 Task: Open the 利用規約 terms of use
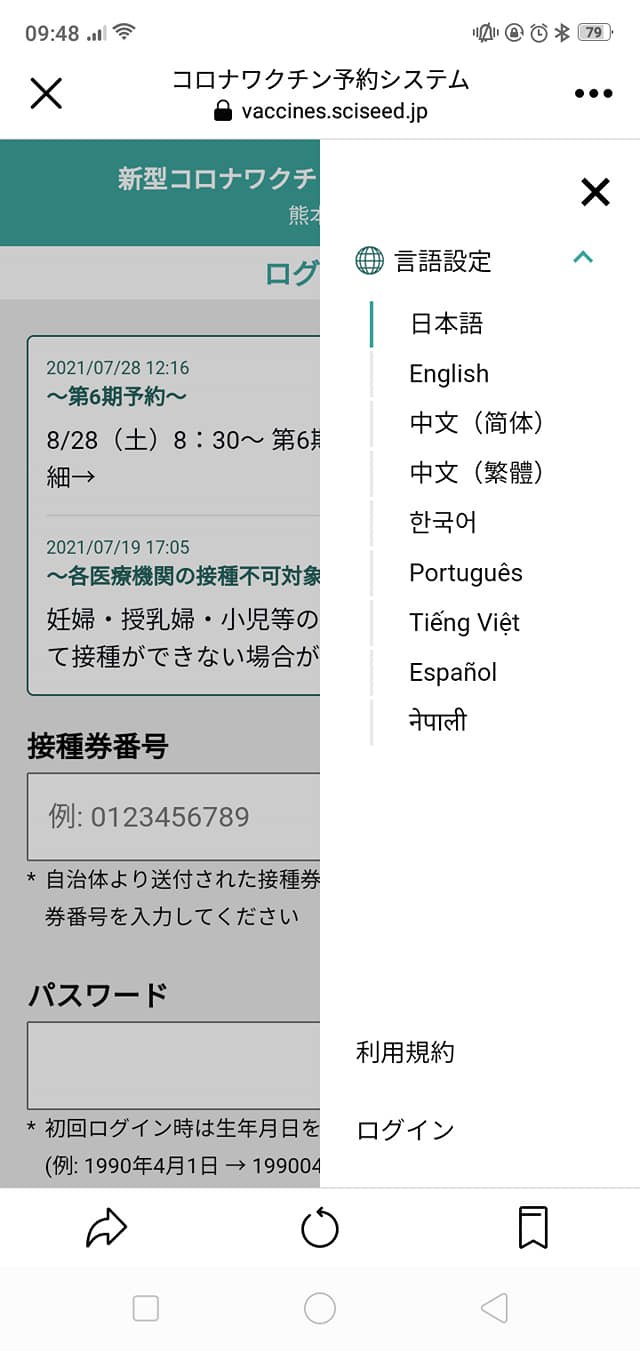point(405,1052)
